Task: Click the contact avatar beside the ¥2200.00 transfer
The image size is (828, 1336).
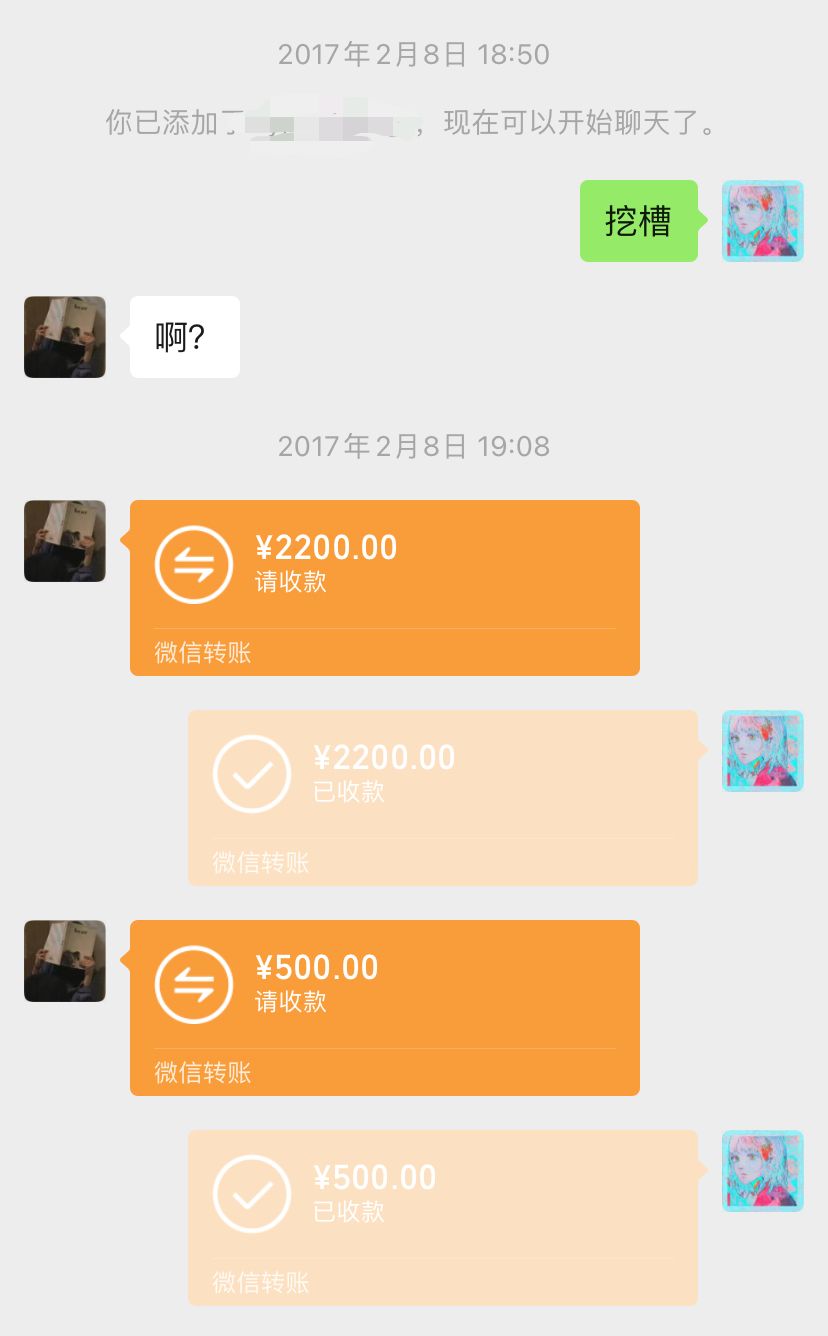Action: (64, 541)
